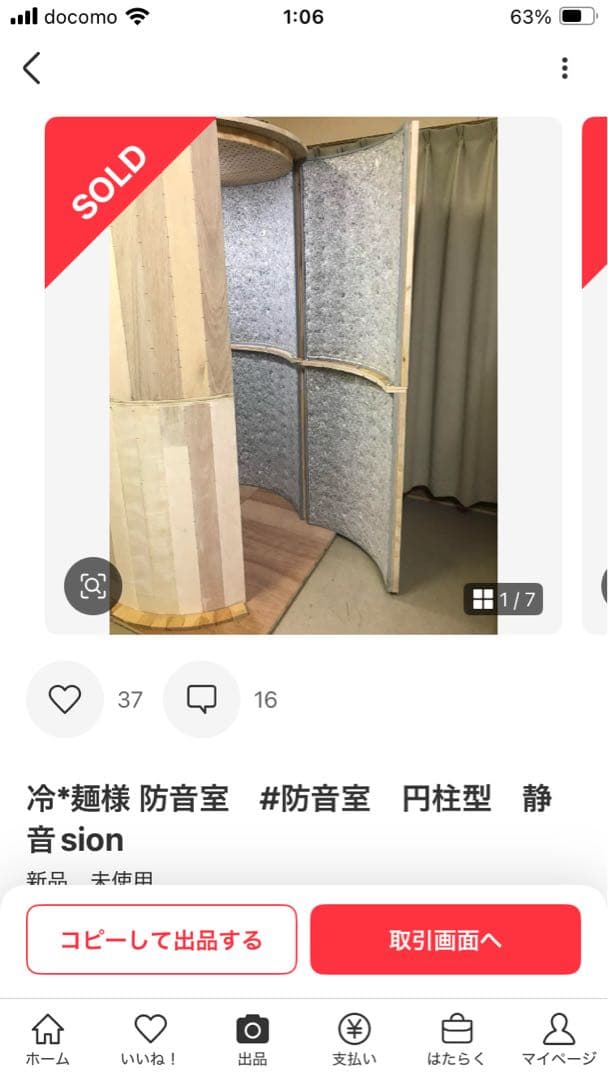
Task: Switch to the はたらく tab
Action: click(x=456, y=1038)
